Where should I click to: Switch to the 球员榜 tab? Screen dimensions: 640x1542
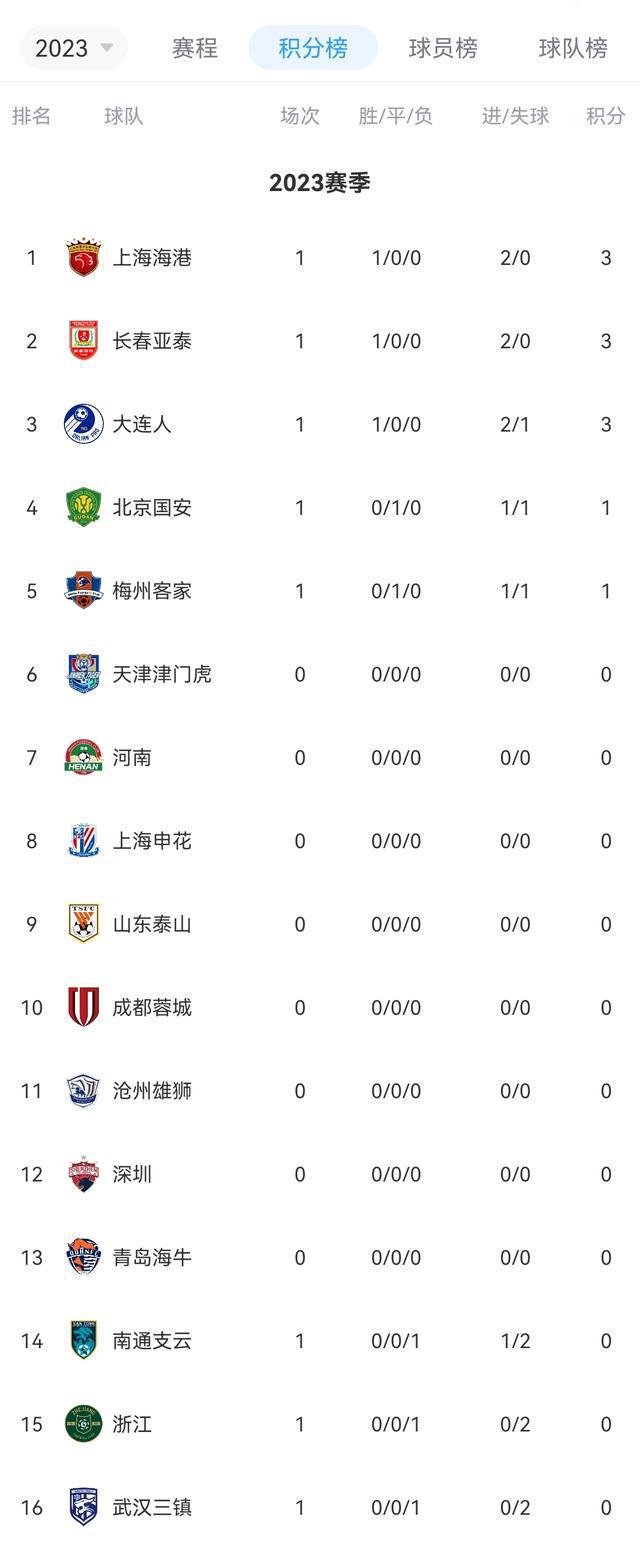(443, 48)
